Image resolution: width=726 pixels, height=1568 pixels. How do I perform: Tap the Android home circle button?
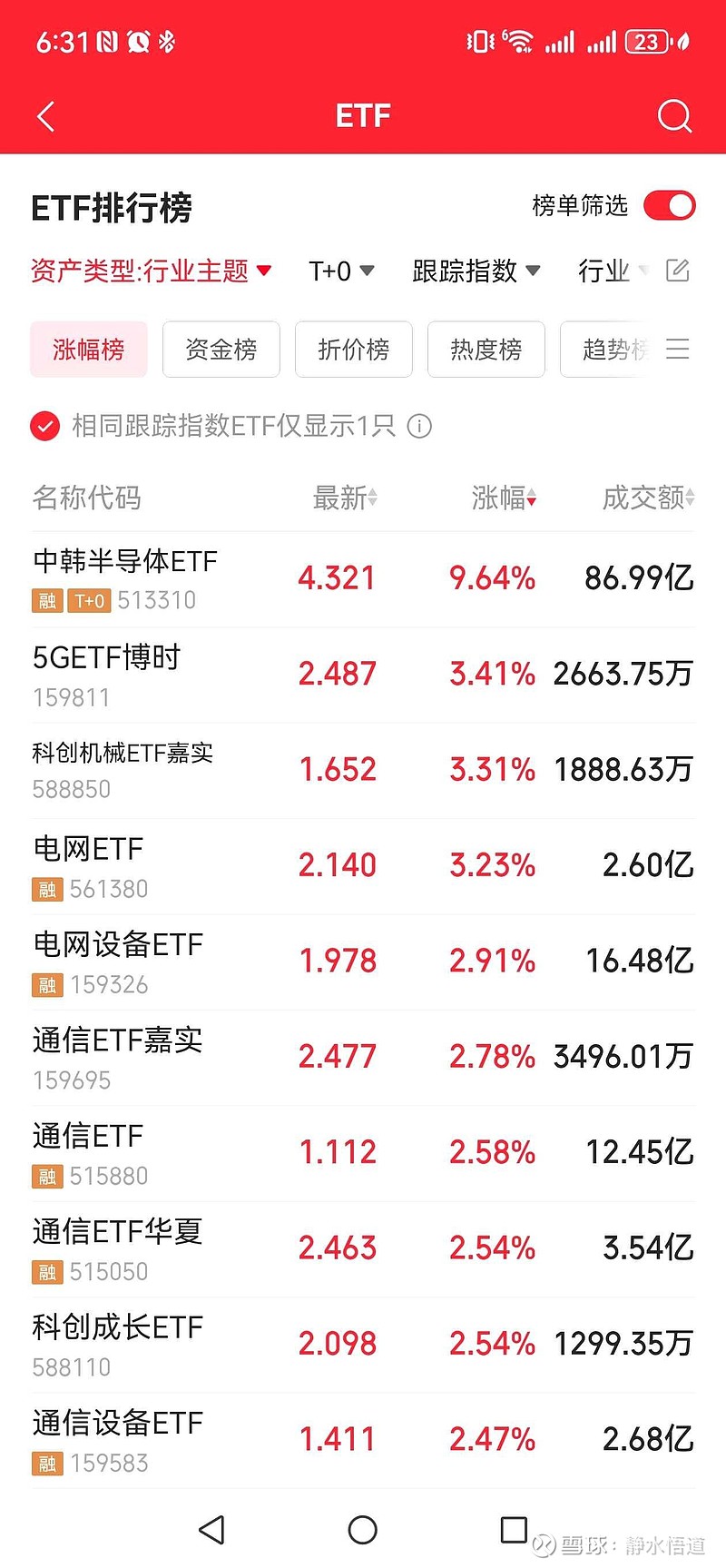tap(362, 1529)
